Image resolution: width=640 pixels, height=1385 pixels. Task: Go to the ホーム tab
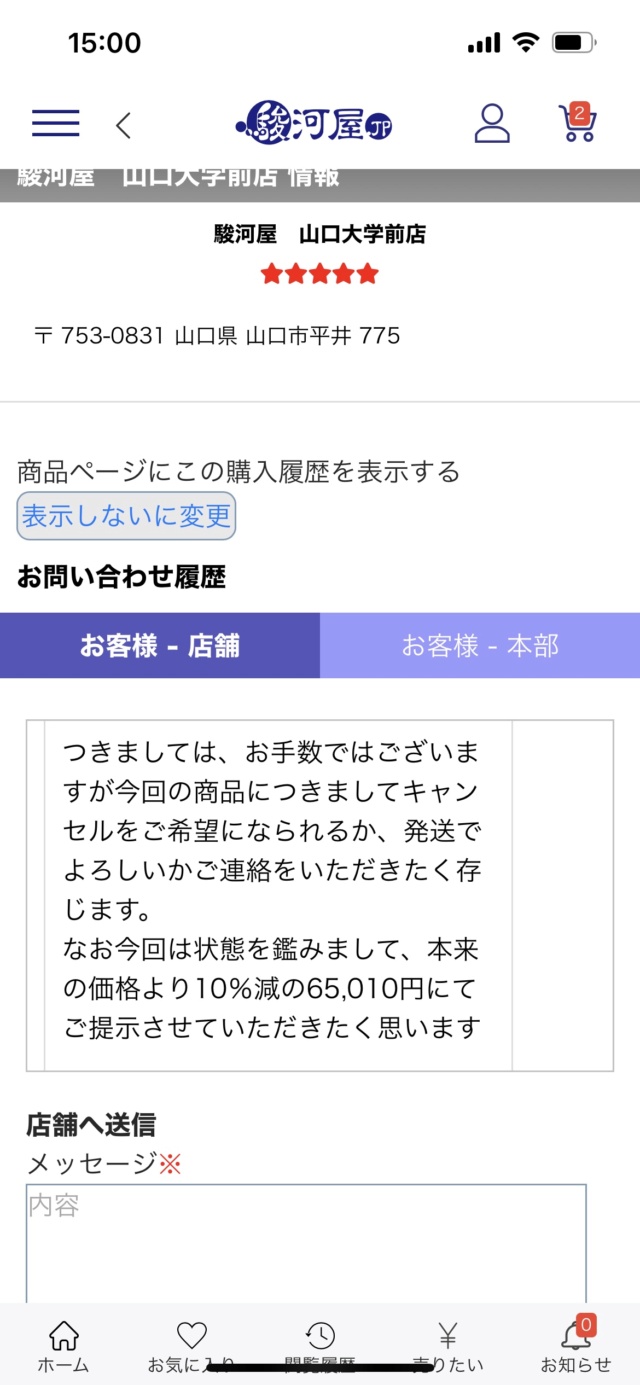[x=63, y=1346]
